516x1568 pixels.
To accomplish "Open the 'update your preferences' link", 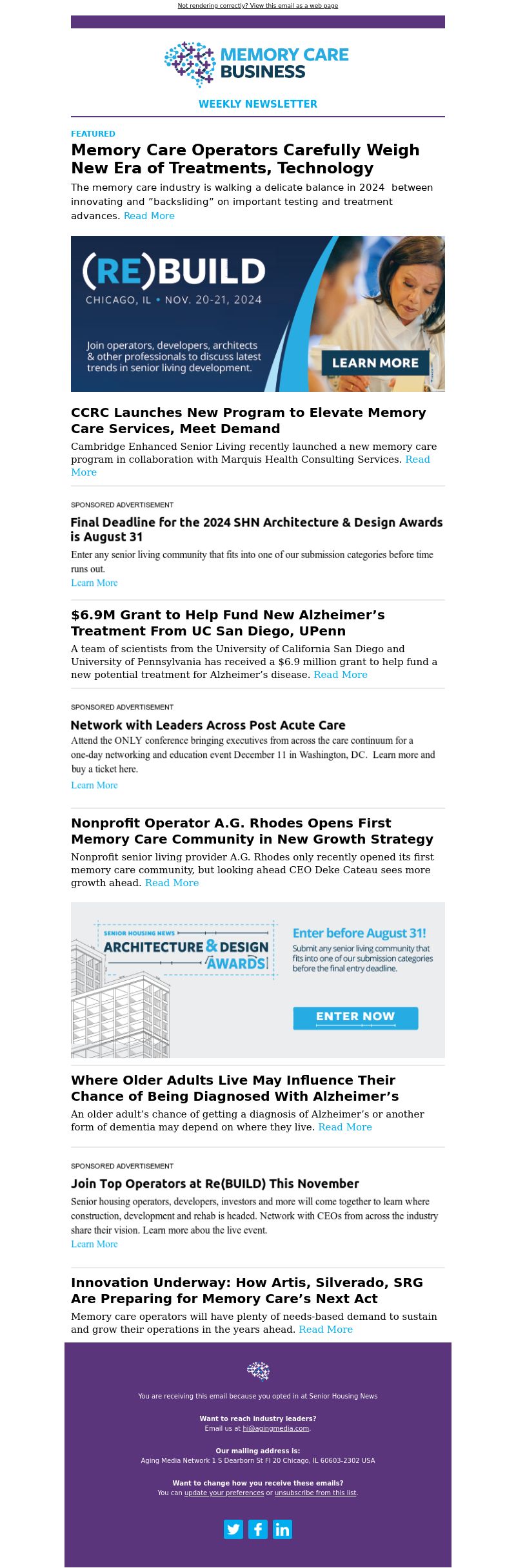I will 224,1493.
